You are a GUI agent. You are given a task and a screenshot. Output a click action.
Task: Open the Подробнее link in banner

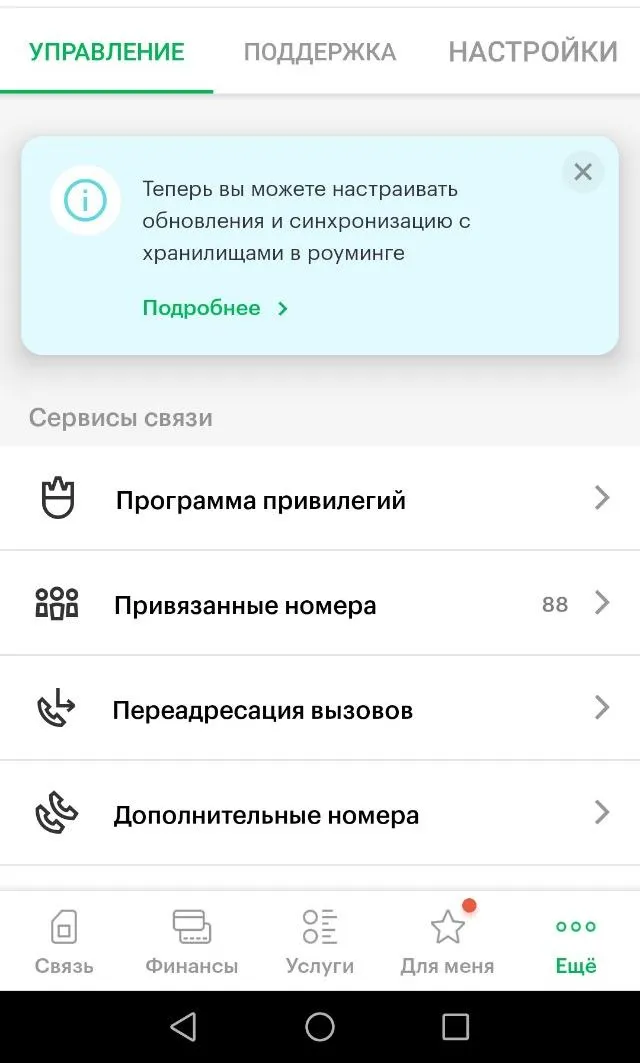pyautogui.click(x=216, y=308)
